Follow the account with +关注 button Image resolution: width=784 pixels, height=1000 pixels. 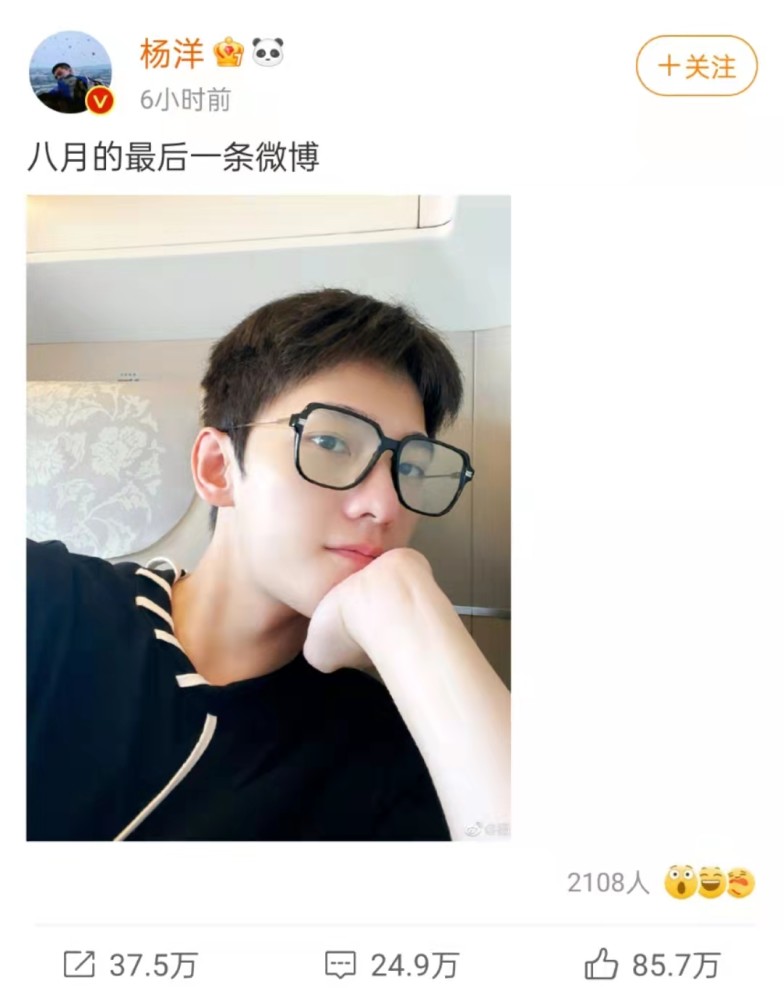pyautogui.click(x=697, y=66)
